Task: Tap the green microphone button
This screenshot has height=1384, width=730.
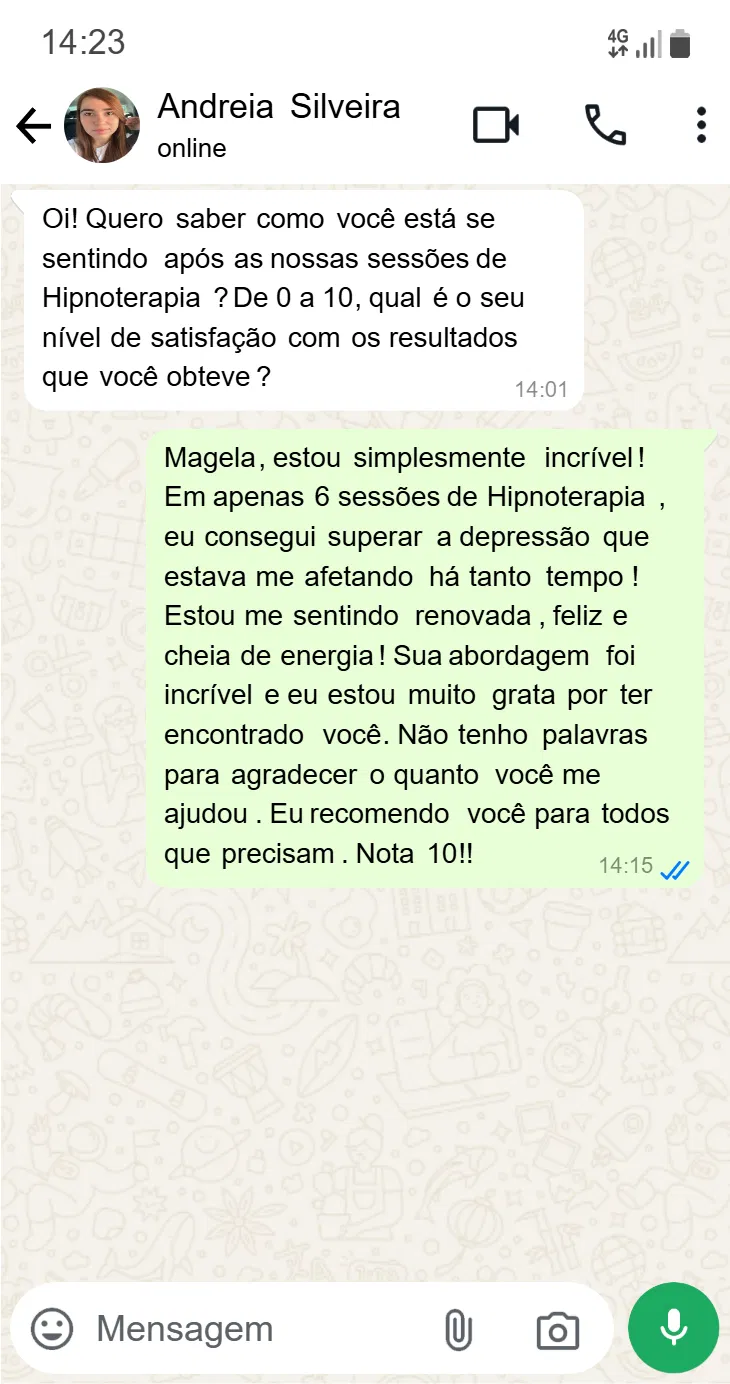Action: click(x=673, y=1328)
